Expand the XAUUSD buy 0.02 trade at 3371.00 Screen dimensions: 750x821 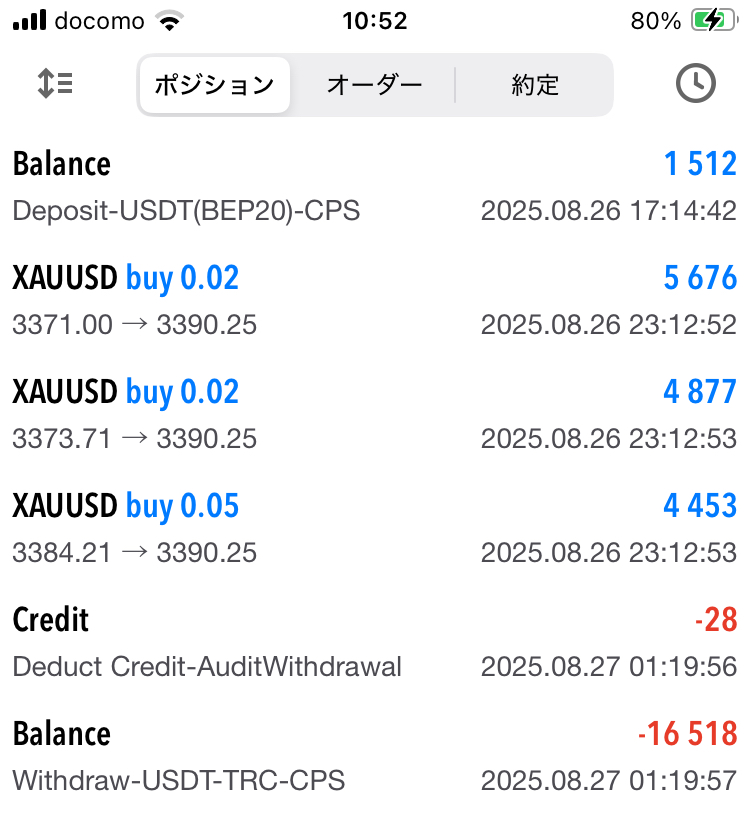pyautogui.click(x=375, y=300)
